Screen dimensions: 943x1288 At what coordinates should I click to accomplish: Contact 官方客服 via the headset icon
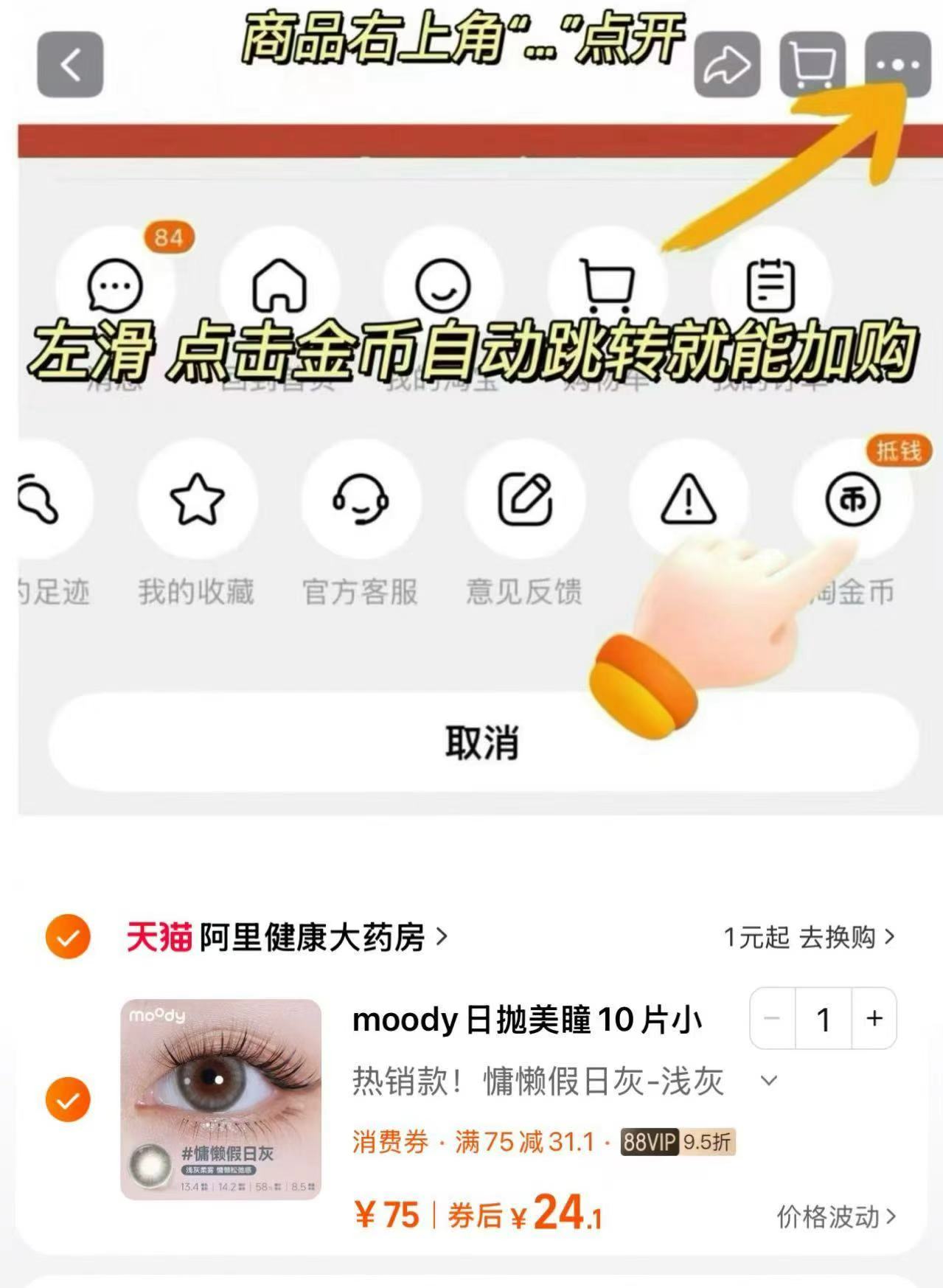point(361,500)
